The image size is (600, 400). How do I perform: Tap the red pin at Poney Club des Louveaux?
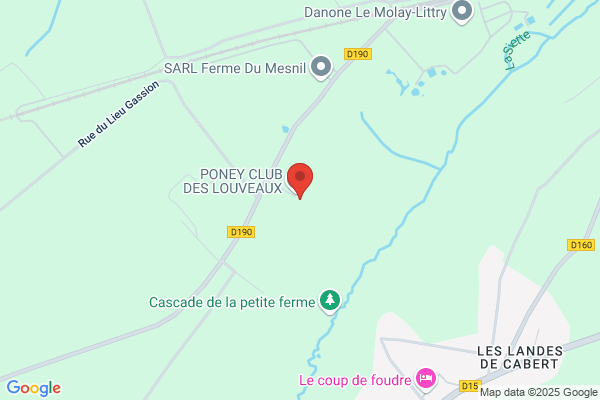pyautogui.click(x=300, y=180)
